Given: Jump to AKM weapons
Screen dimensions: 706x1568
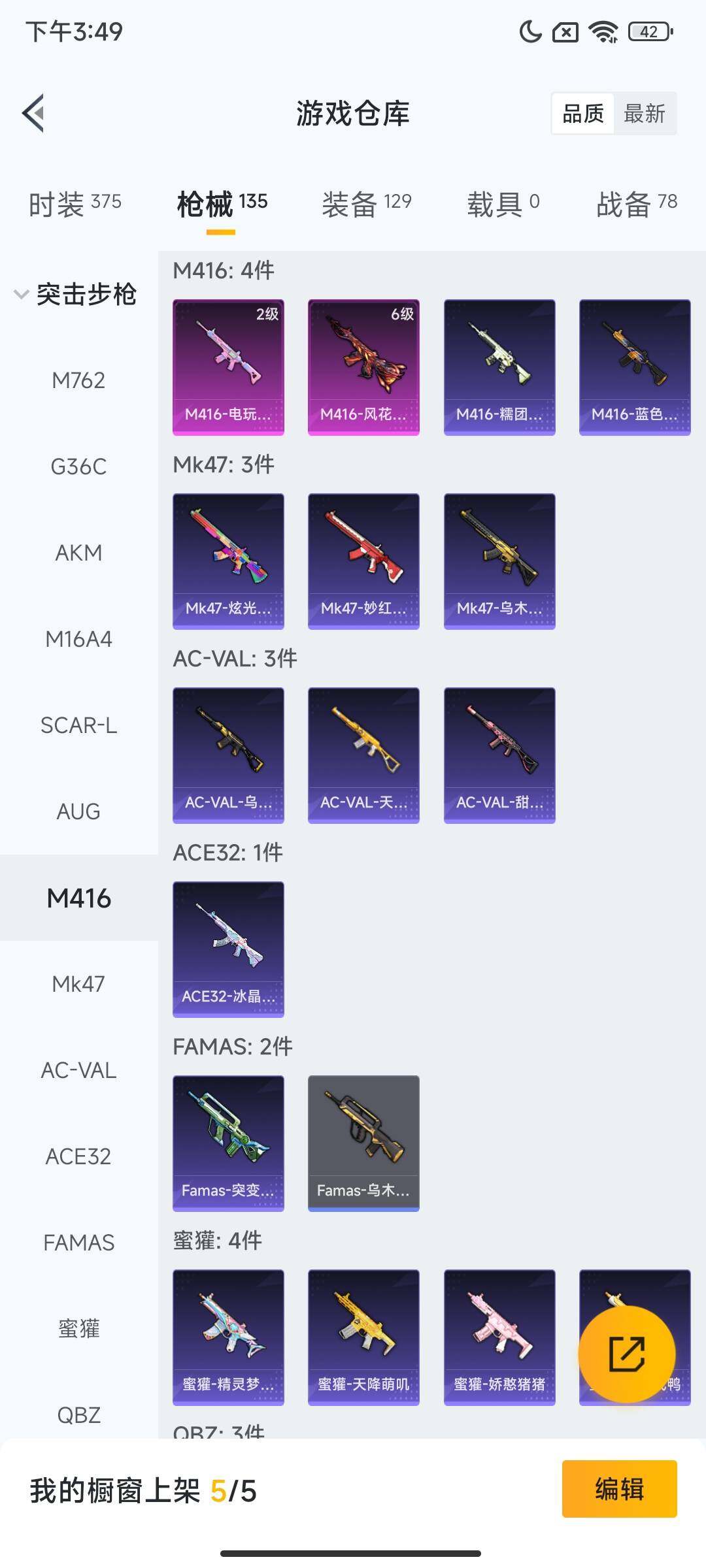Looking at the screenshot, I should [78, 553].
